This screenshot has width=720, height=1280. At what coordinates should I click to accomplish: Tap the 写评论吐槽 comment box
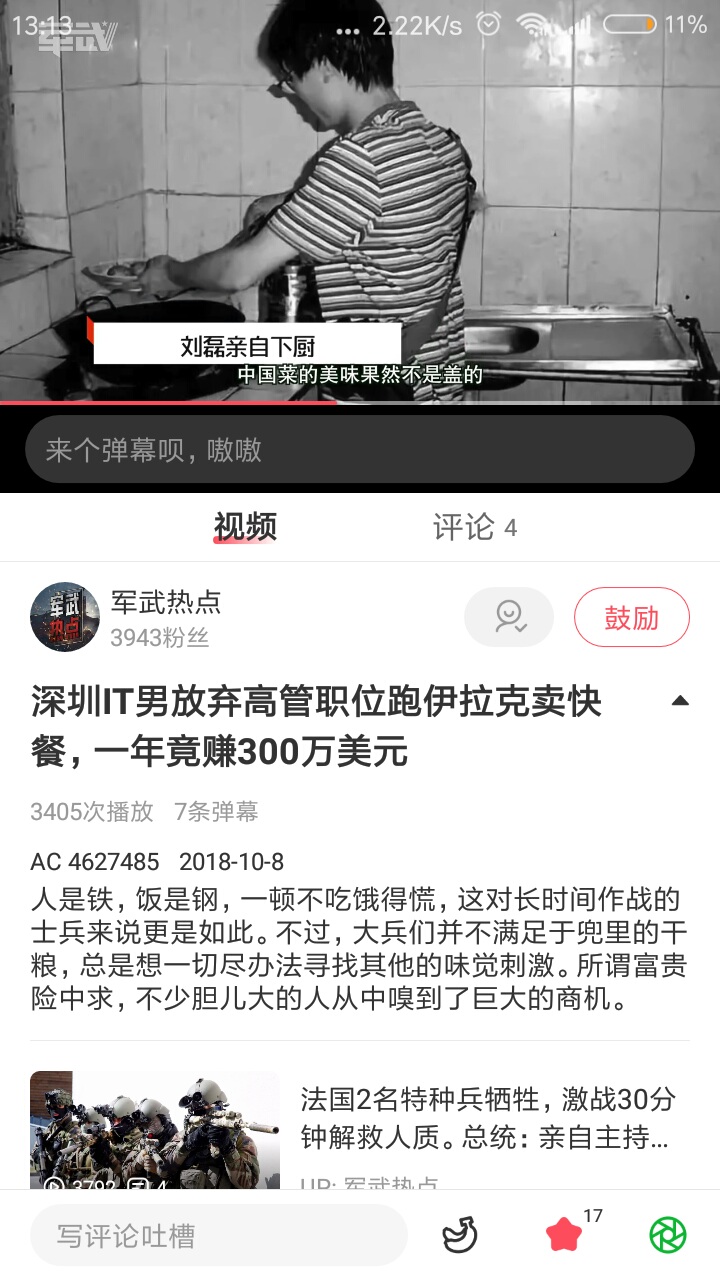click(218, 1236)
